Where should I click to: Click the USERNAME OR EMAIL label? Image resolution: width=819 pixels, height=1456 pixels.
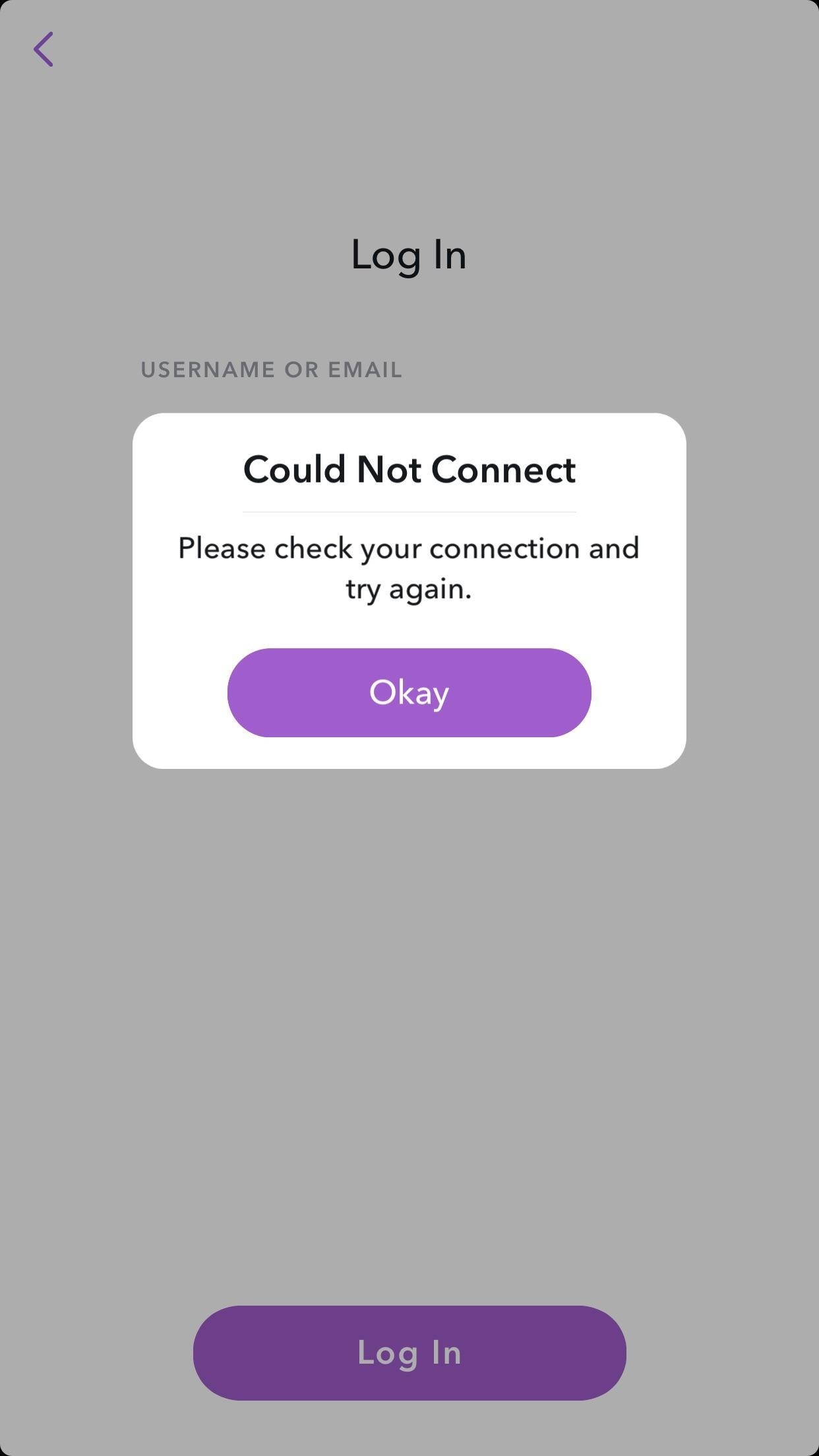pyautogui.click(x=272, y=369)
